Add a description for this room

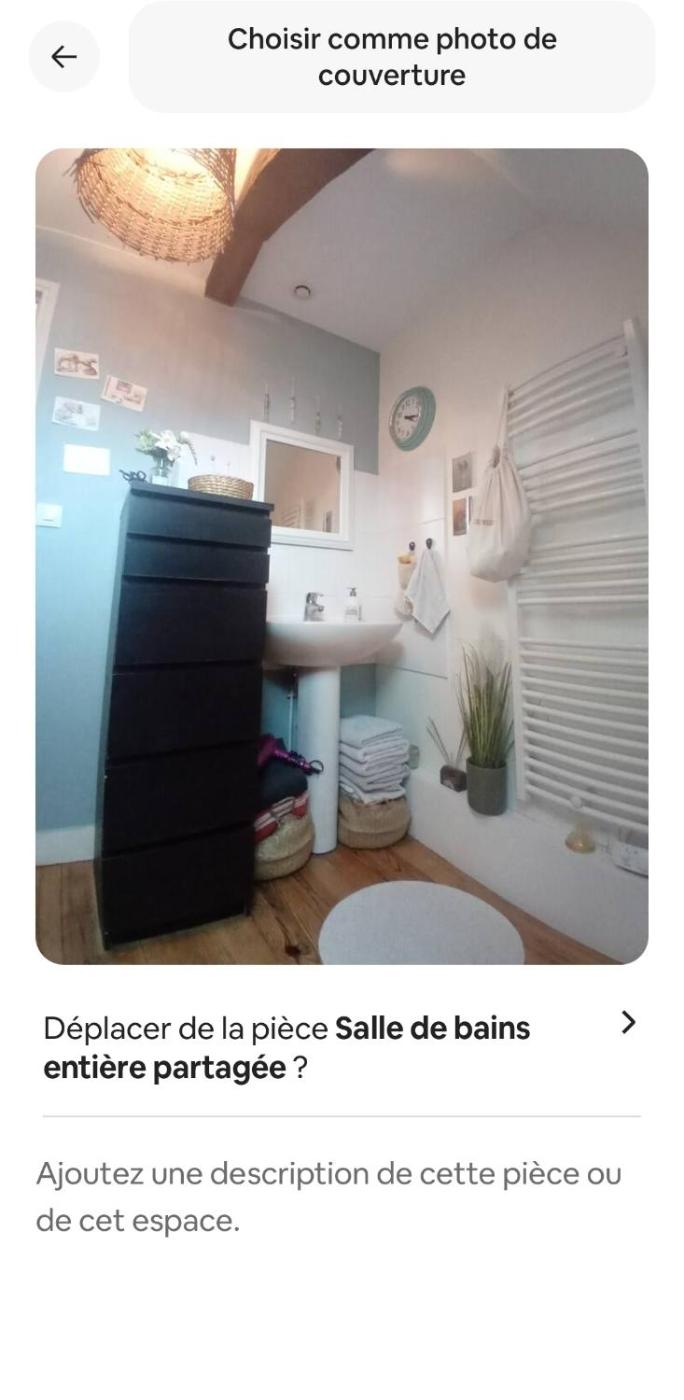coord(328,1196)
